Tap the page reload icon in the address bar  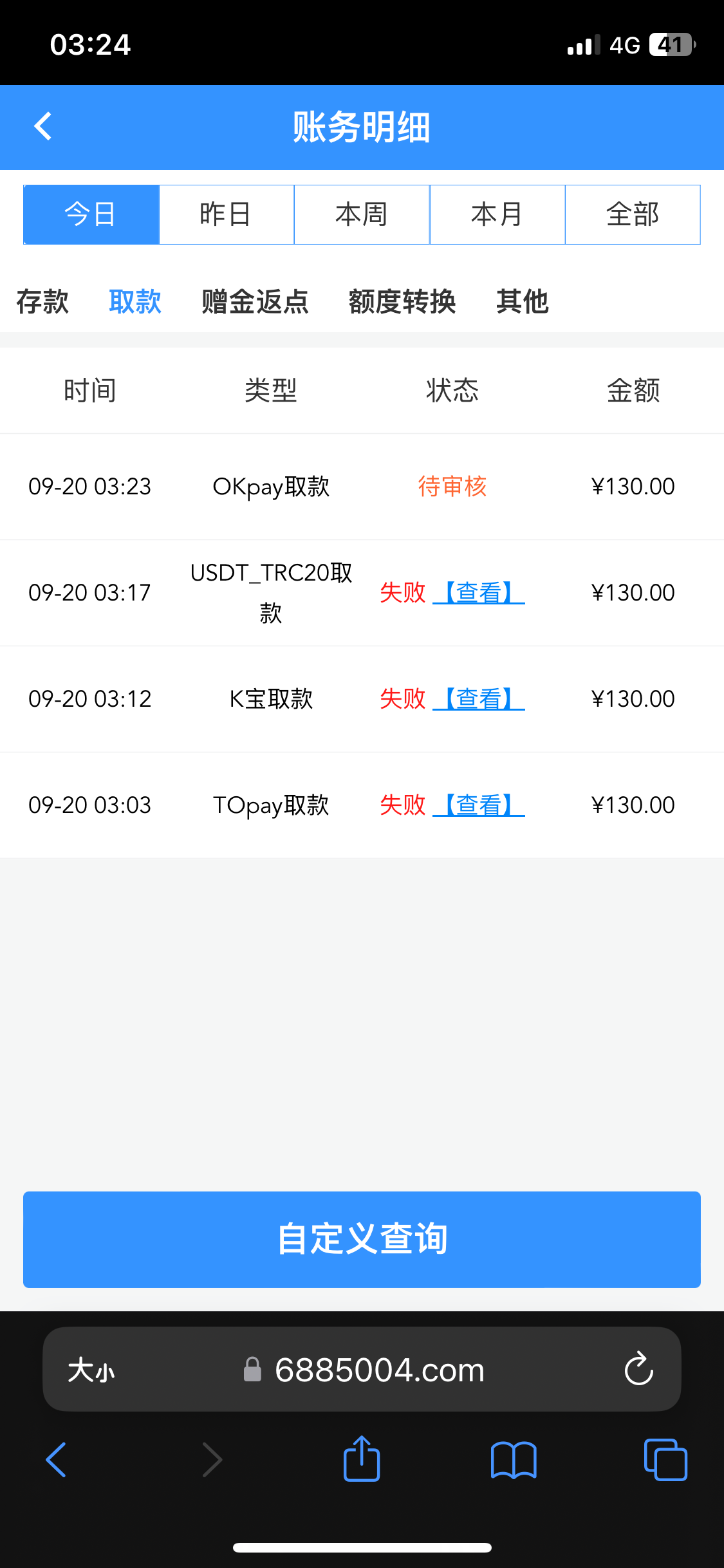coord(638,1369)
